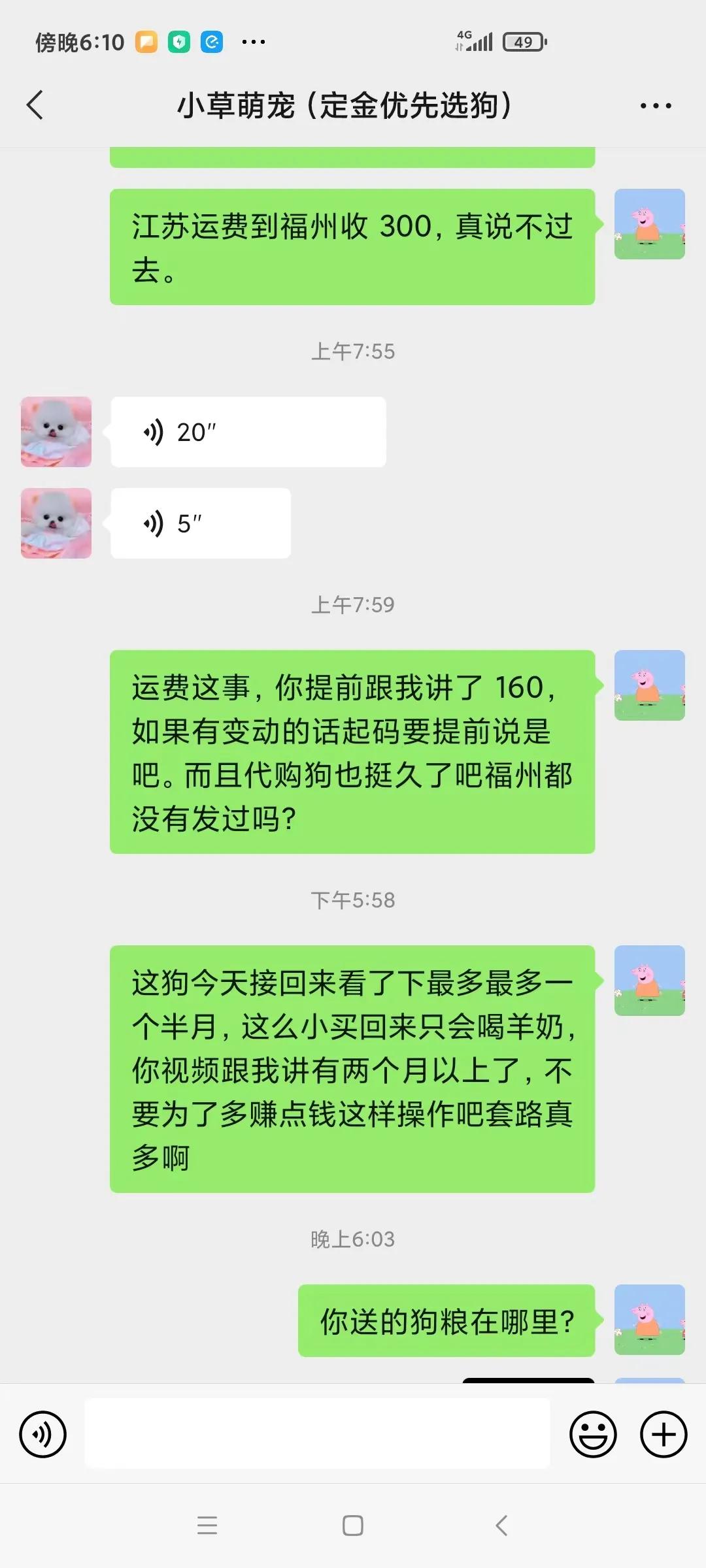Image resolution: width=706 pixels, height=1568 pixels.
Task: Open recent apps from the navigation bar
Action: coord(207,1526)
